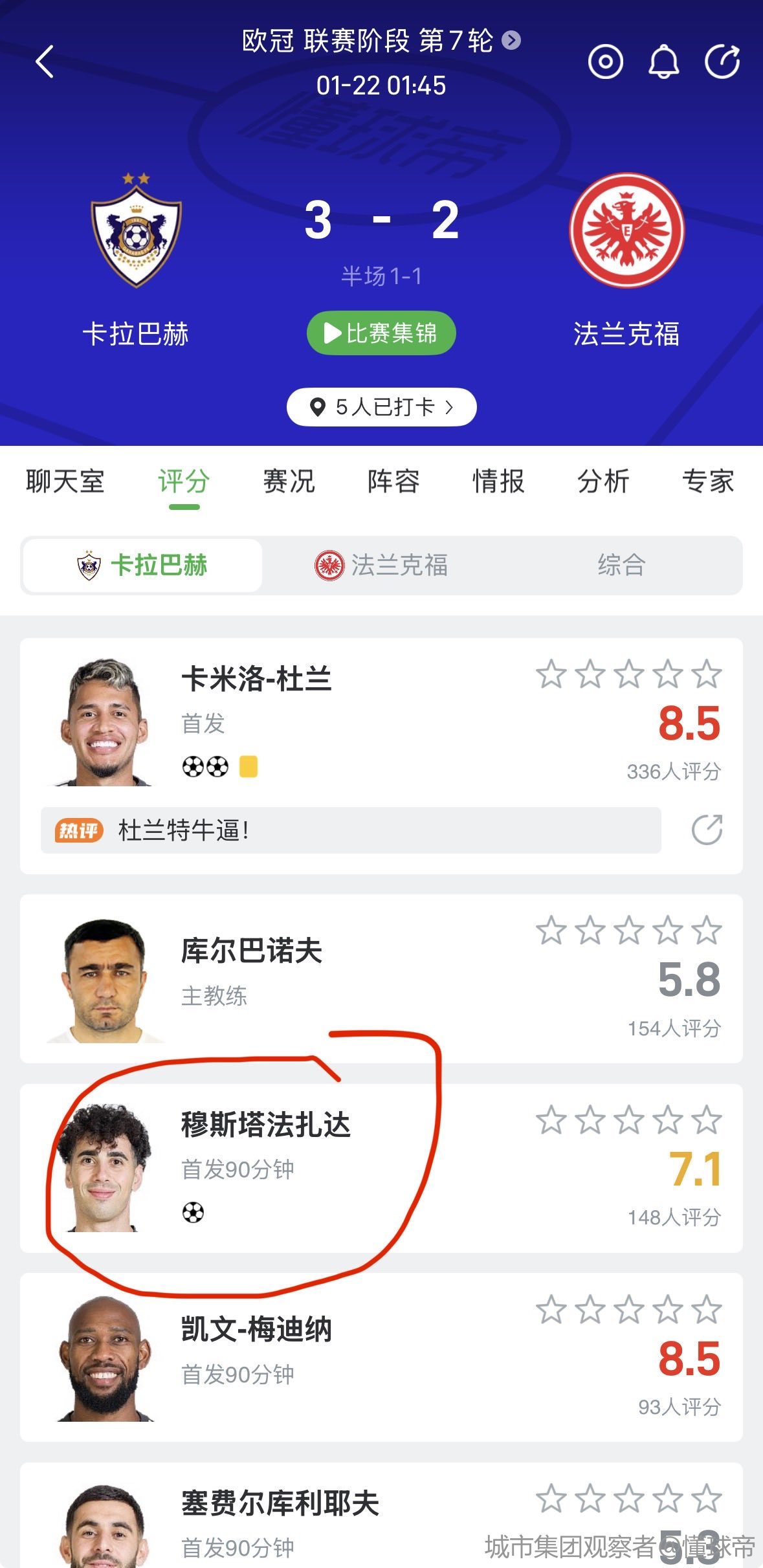Switch to the 赛况 tab

tap(289, 481)
